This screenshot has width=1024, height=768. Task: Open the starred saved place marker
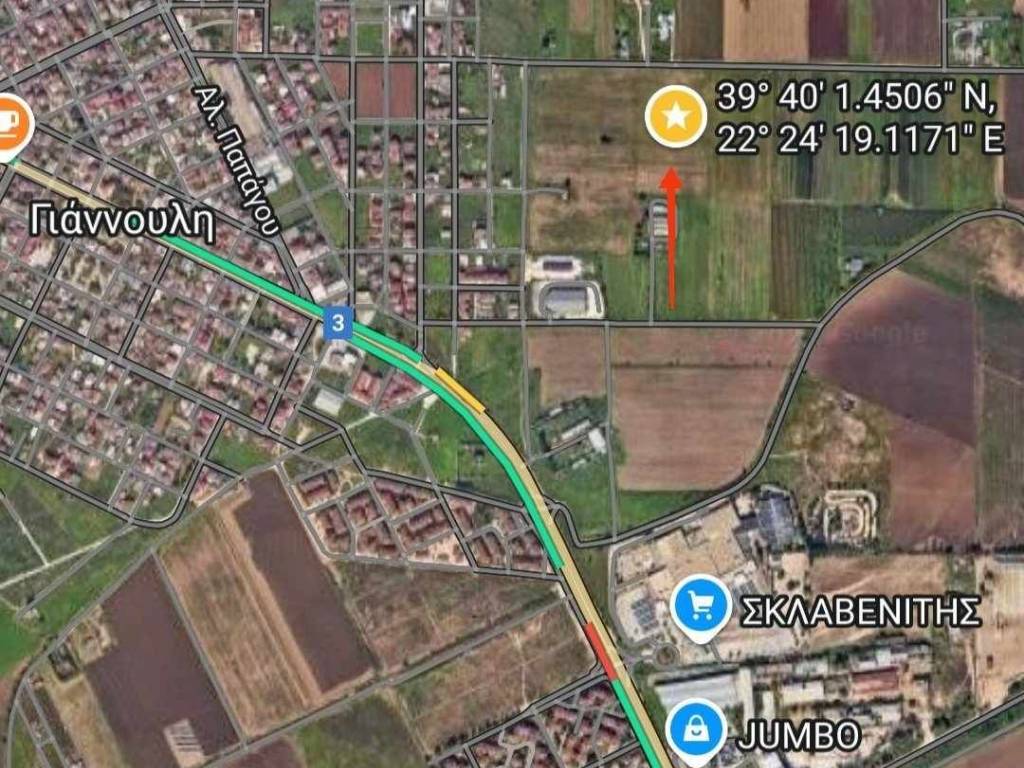(676, 117)
